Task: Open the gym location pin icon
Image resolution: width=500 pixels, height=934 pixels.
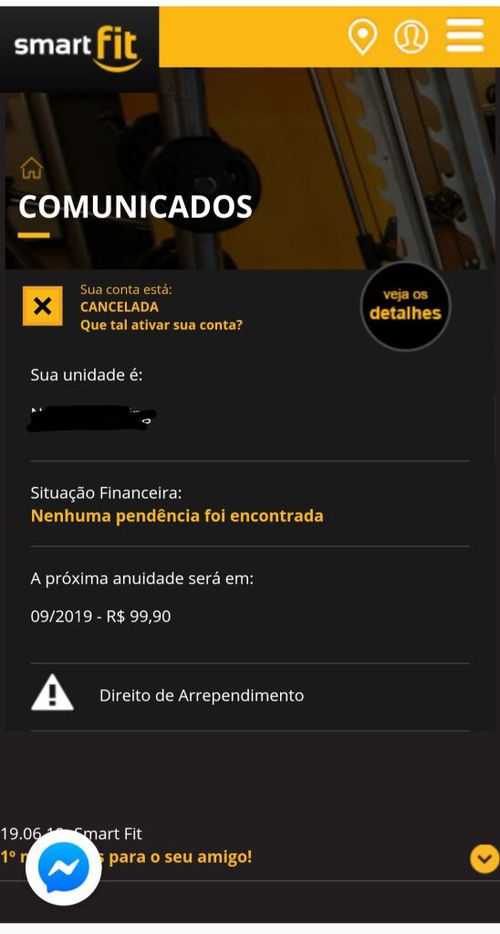Action: (x=362, y=37)
